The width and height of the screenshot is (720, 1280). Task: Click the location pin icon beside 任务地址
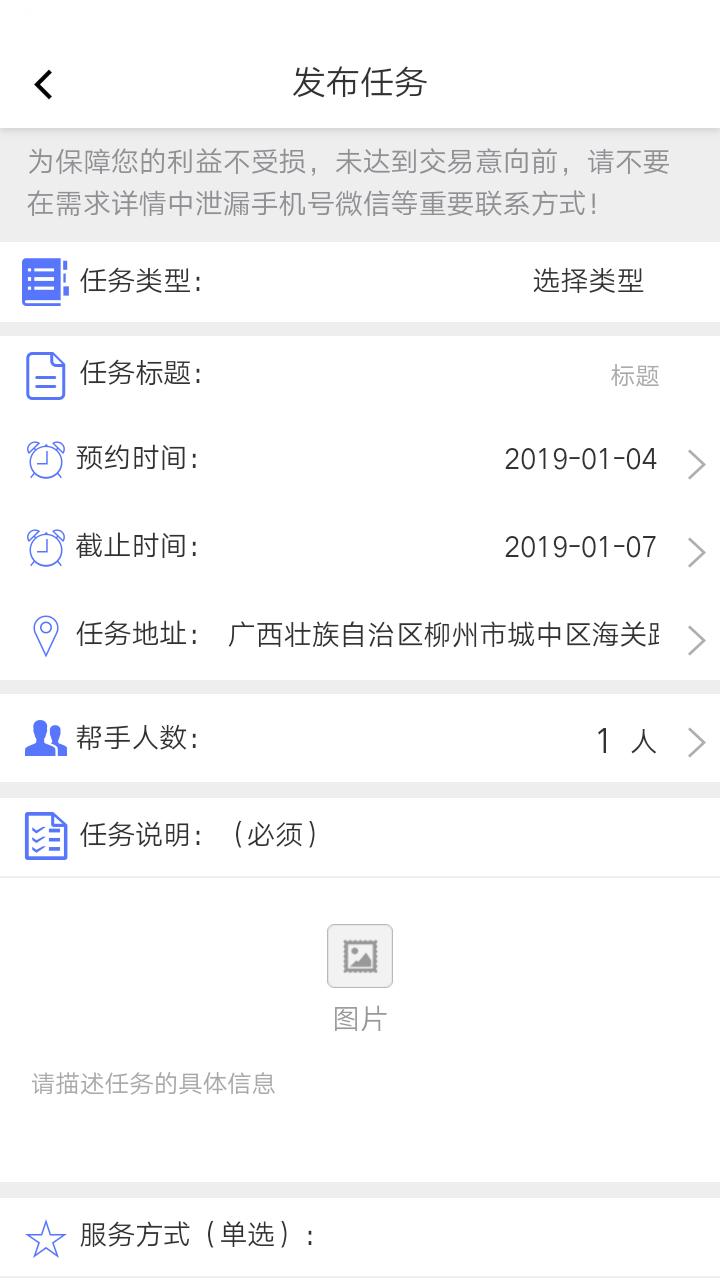(x=44, y=637)
